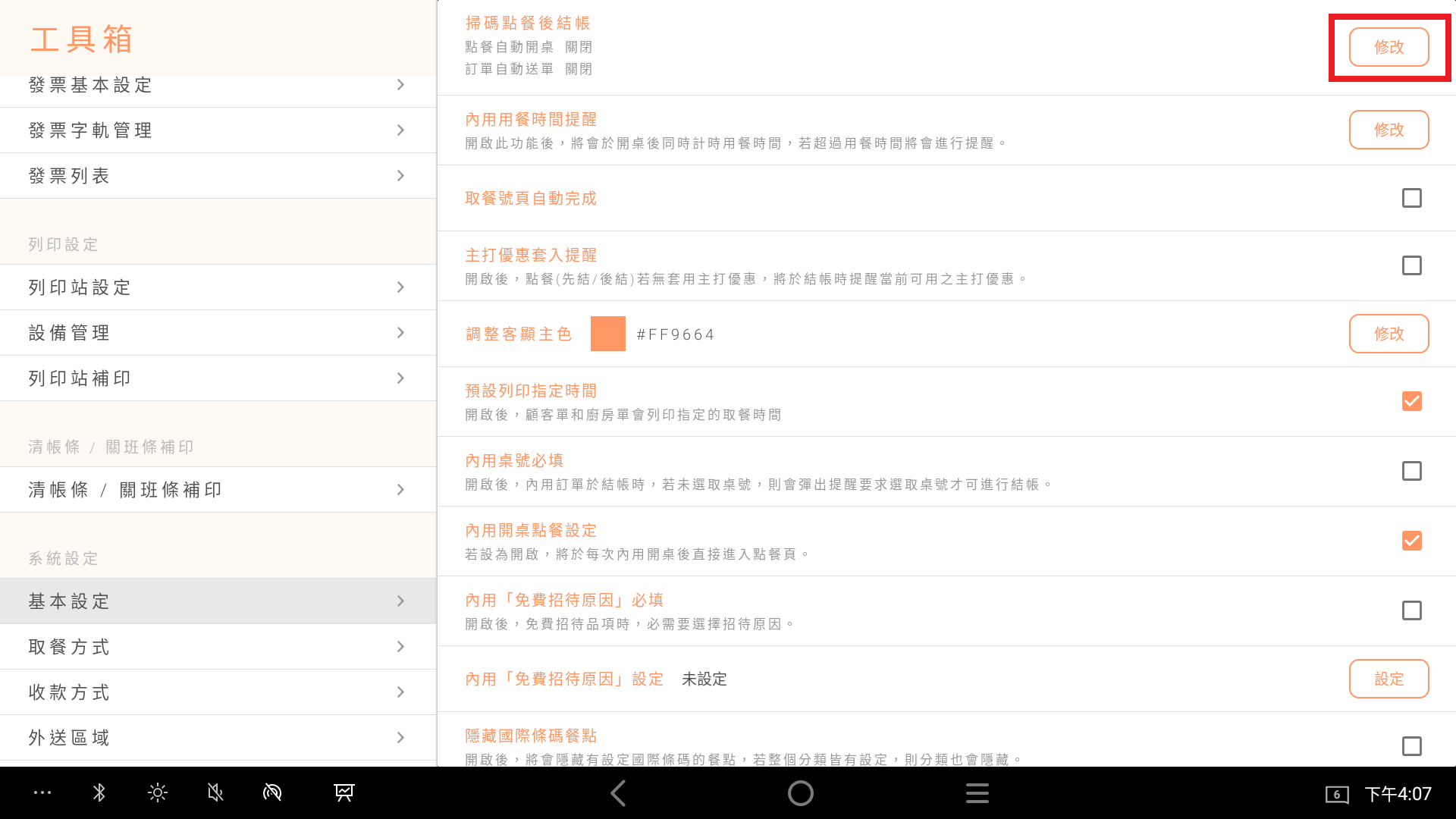
Task: Check 內用桌號必填 option
Action: pyautogui.click(x=1411, y=471)
